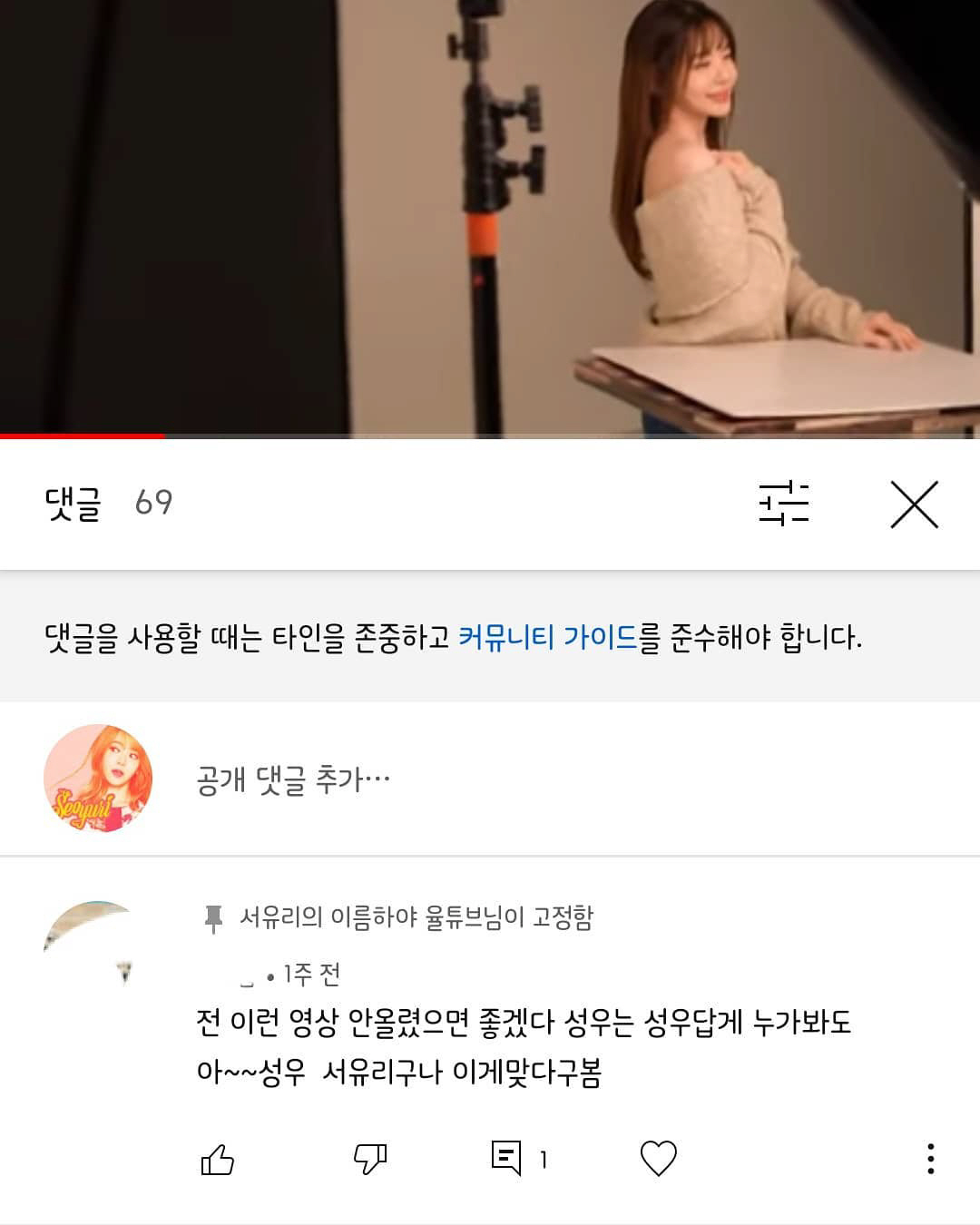Open the 커뮤니티 가이드 link
Image resolution: width=980 pixels, height=1225 pixels.
547,637
